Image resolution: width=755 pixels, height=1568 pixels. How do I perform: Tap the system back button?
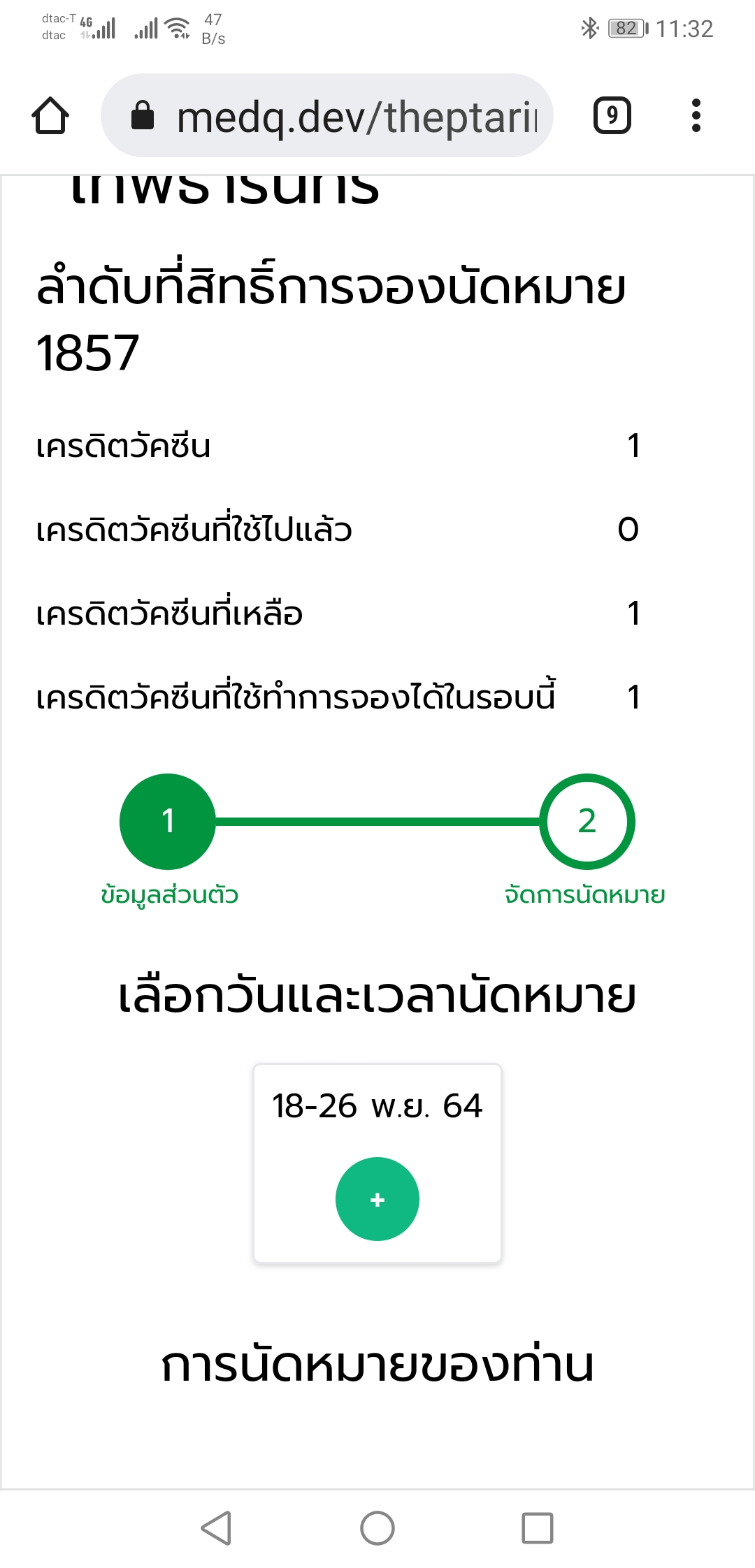point(216,1528)
